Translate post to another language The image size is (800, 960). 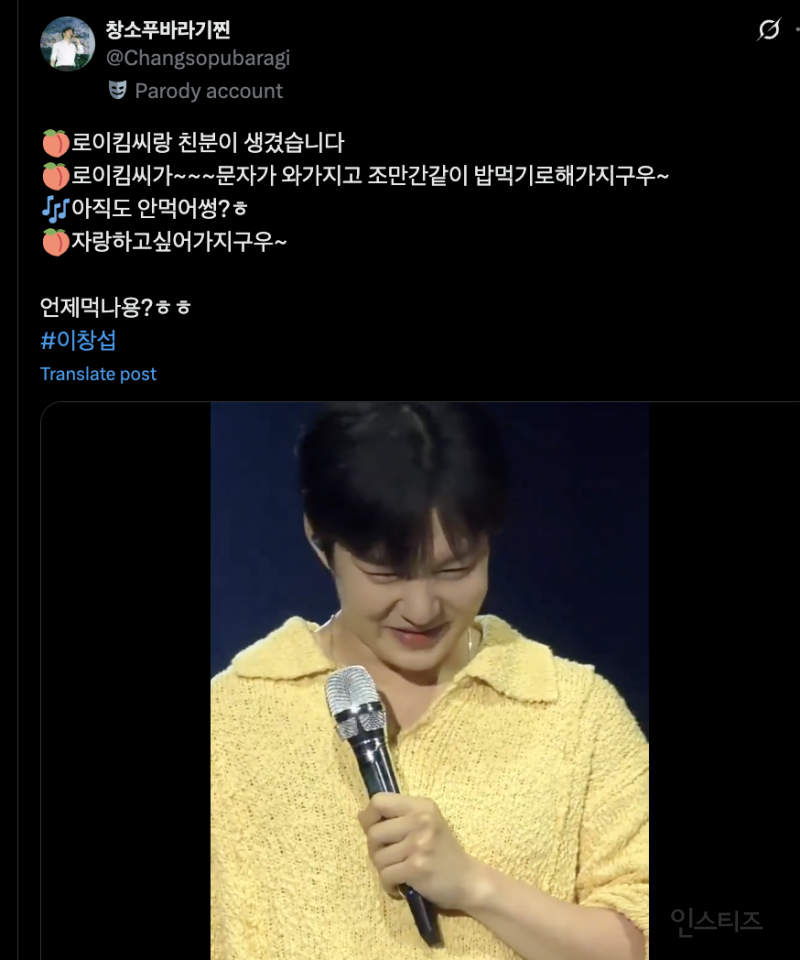coord(98,374)
